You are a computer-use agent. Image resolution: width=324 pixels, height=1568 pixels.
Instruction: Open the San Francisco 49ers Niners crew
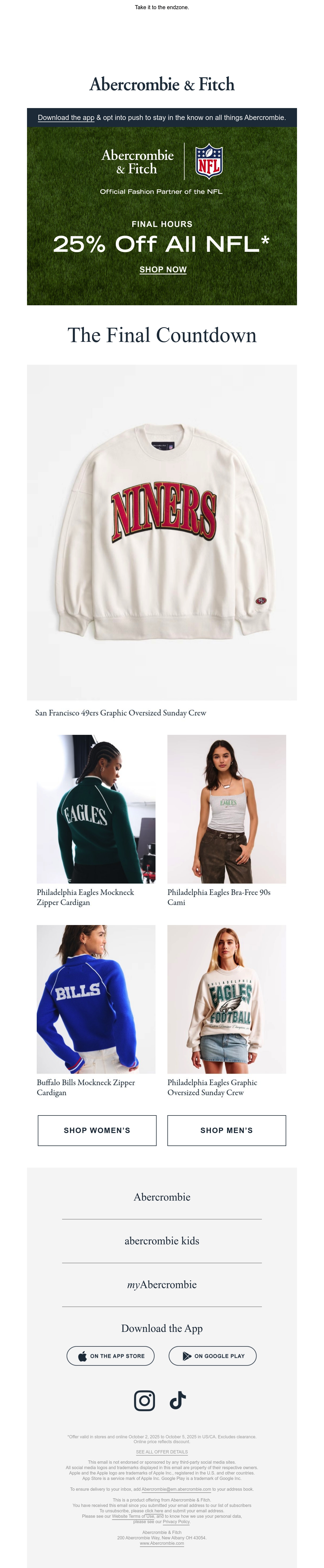[162, 532]
